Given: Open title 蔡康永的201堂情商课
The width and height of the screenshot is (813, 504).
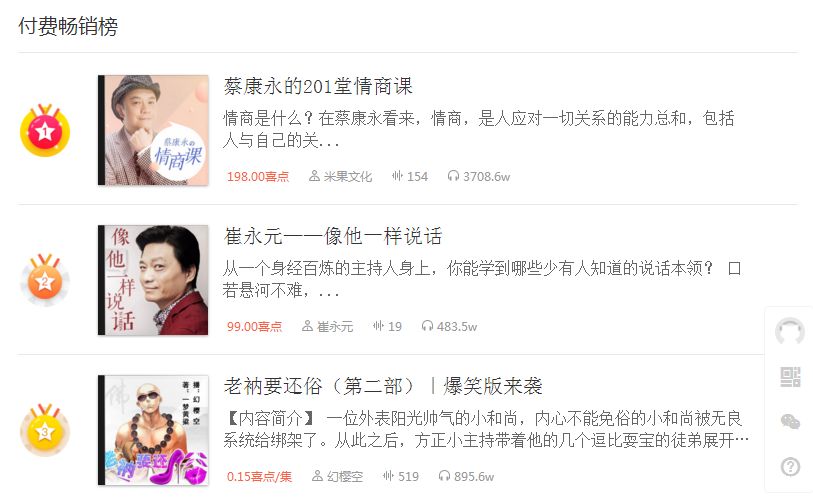Looking at the screenshot, I should tap(318, 86).
